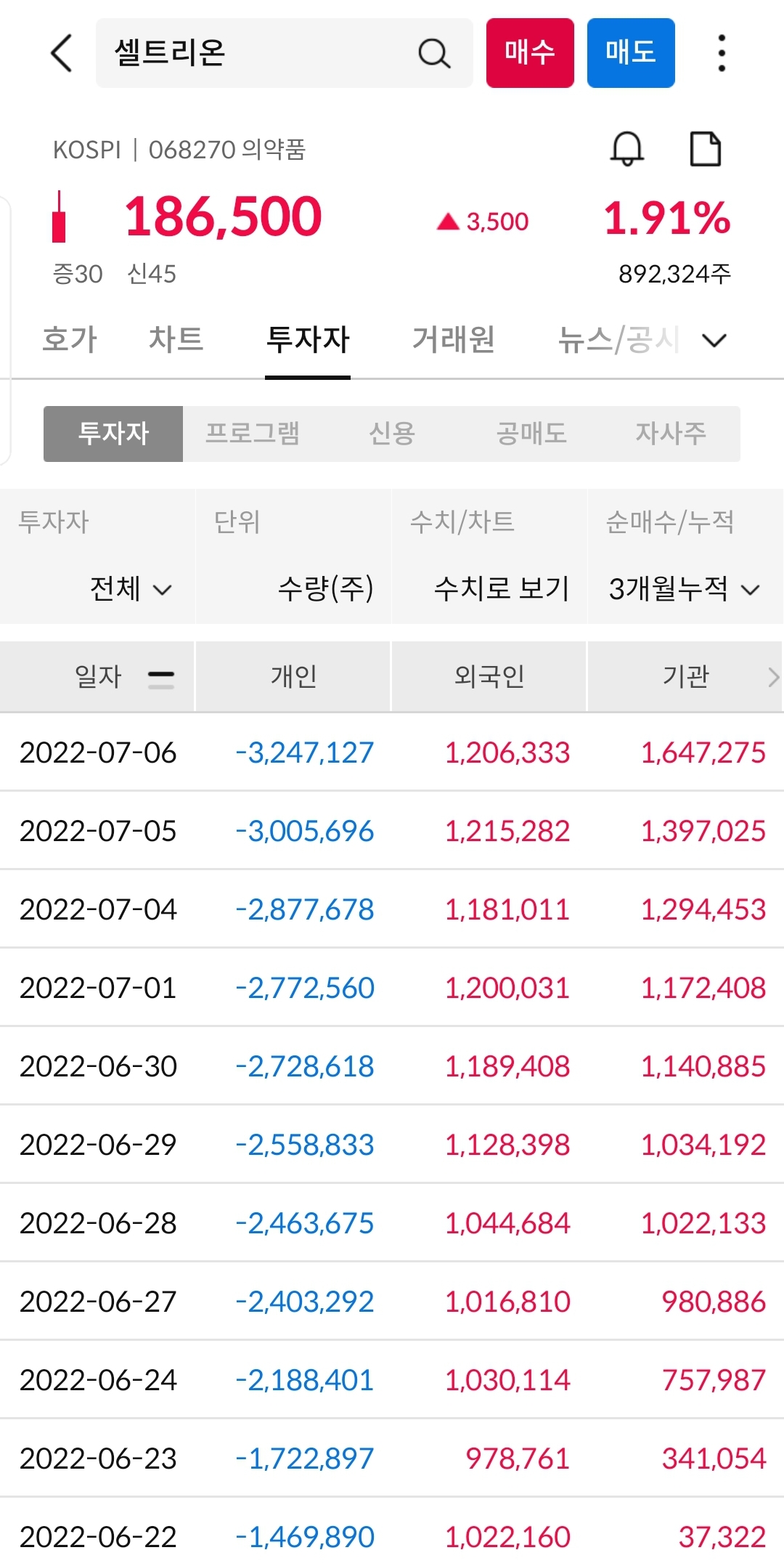Change the 수량(주) unit setting
The height and width of the screenshot is (1566, 784).
[325, 588]
